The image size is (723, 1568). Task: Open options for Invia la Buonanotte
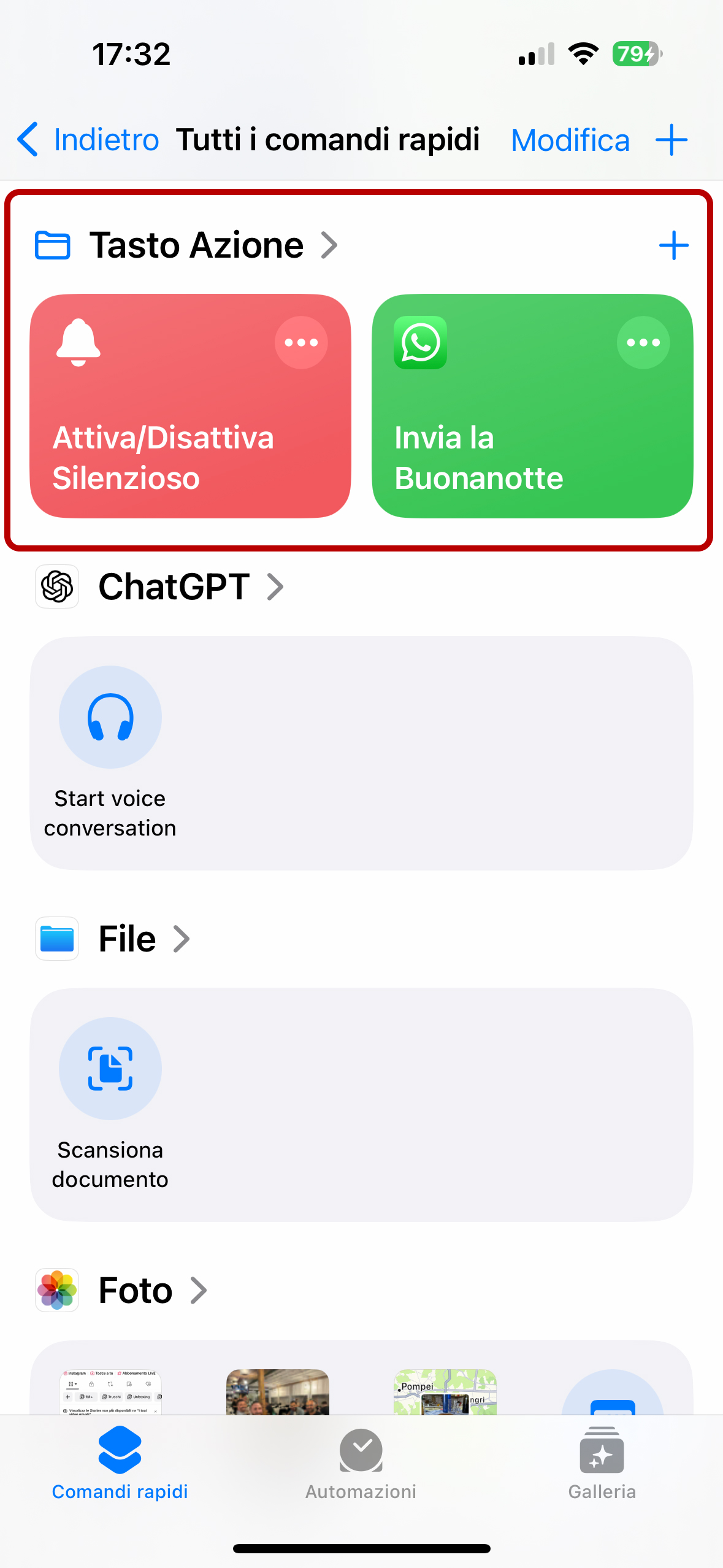(643, 342)
